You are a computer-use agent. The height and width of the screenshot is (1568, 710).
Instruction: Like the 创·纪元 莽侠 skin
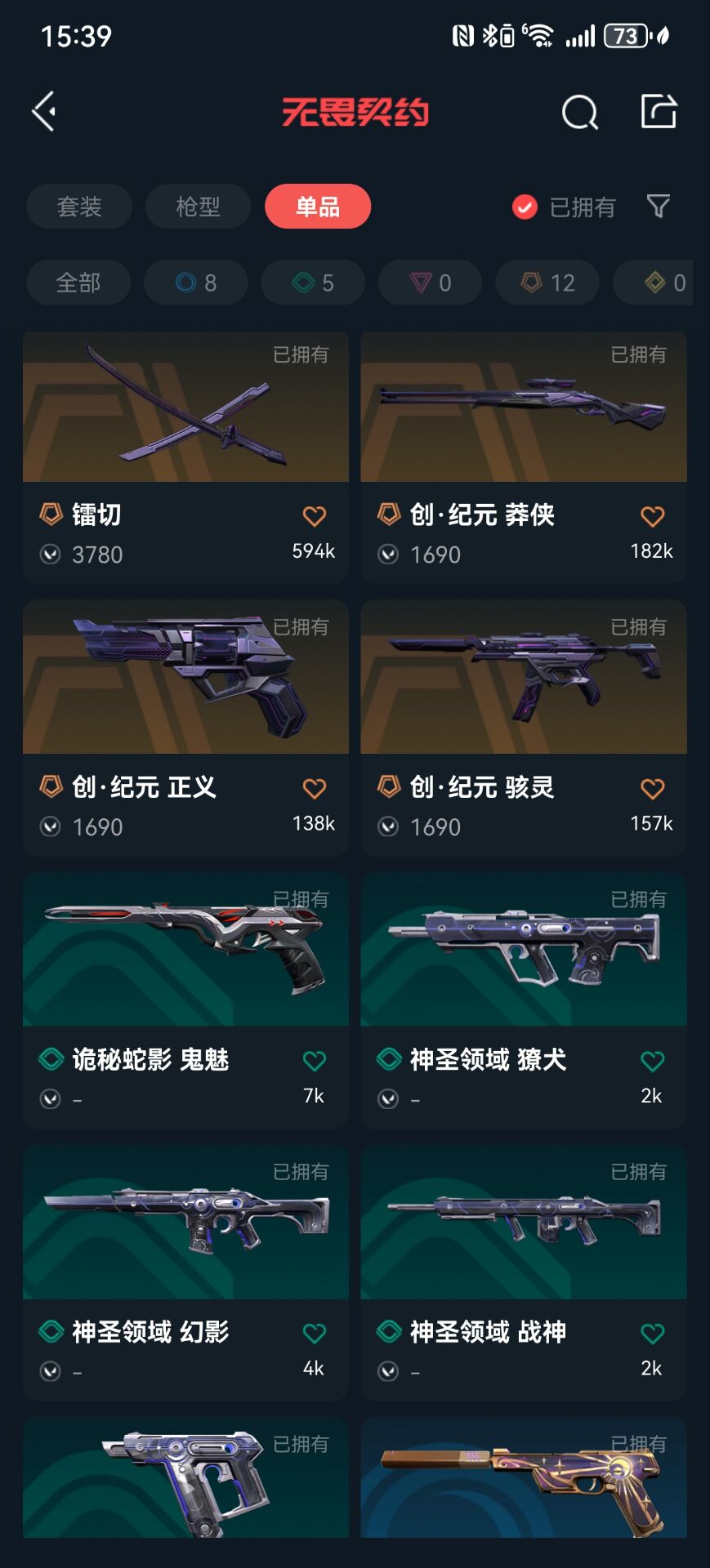pyautogui.click(x=652, y=516)
